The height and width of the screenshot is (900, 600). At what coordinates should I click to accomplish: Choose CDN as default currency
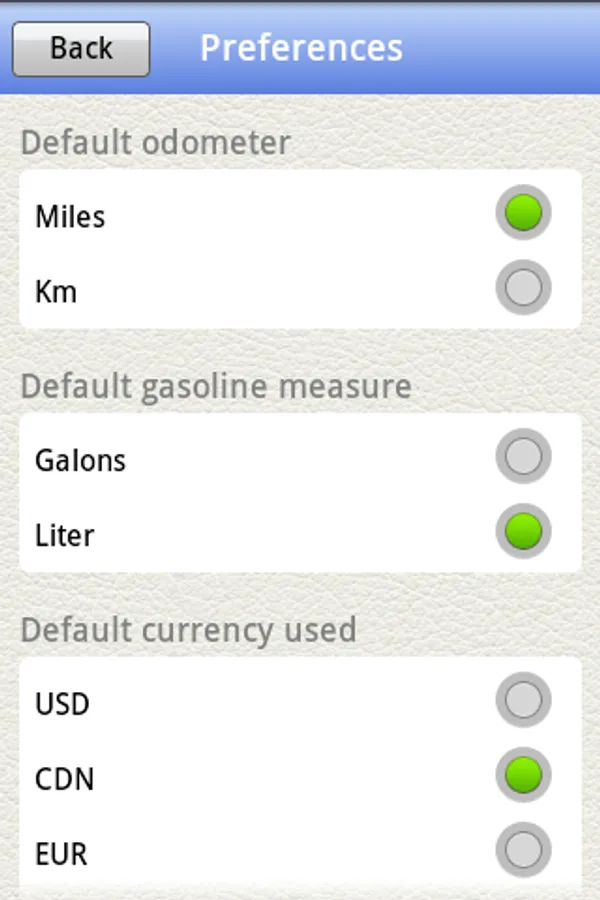pos(523,775)
